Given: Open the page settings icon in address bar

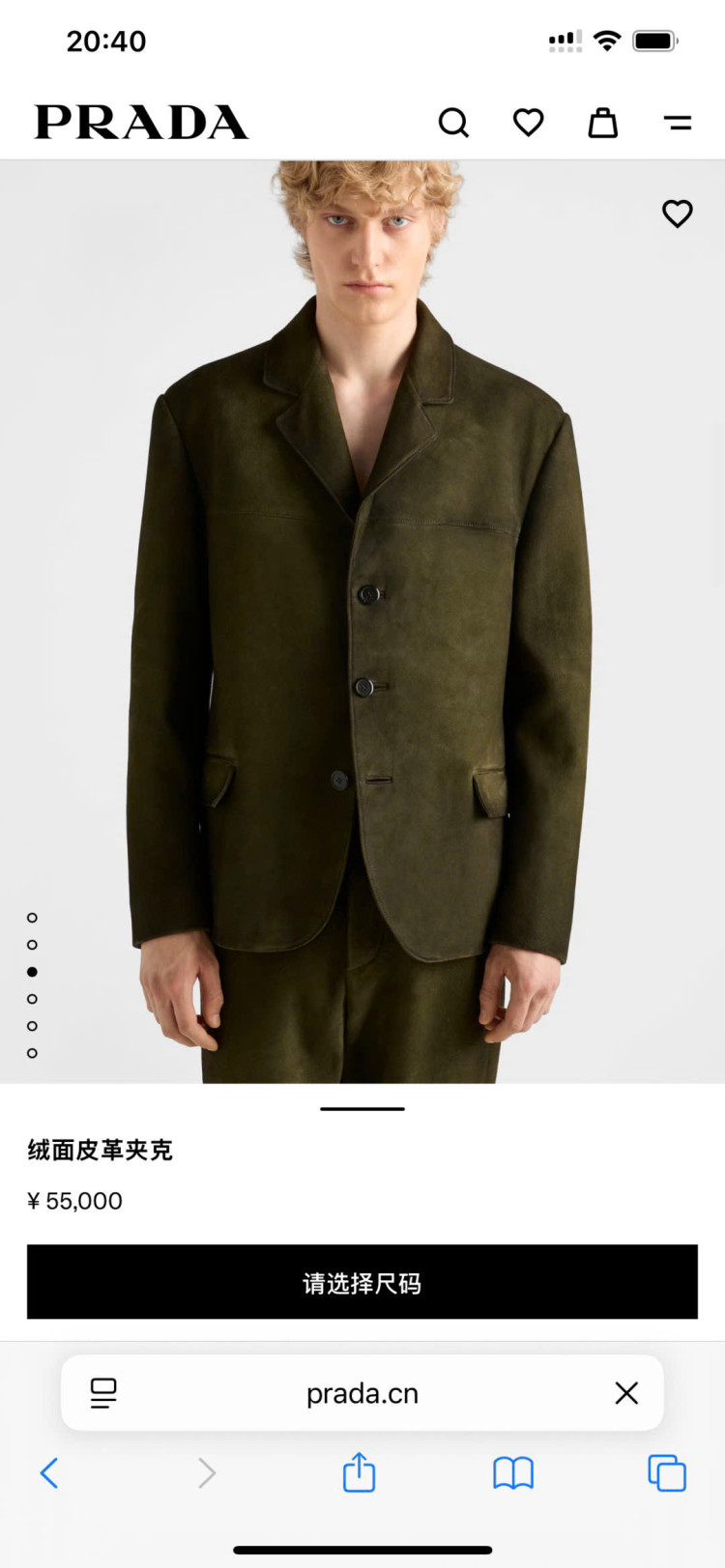Looking at the screenshot, I should coord(103,1393).
